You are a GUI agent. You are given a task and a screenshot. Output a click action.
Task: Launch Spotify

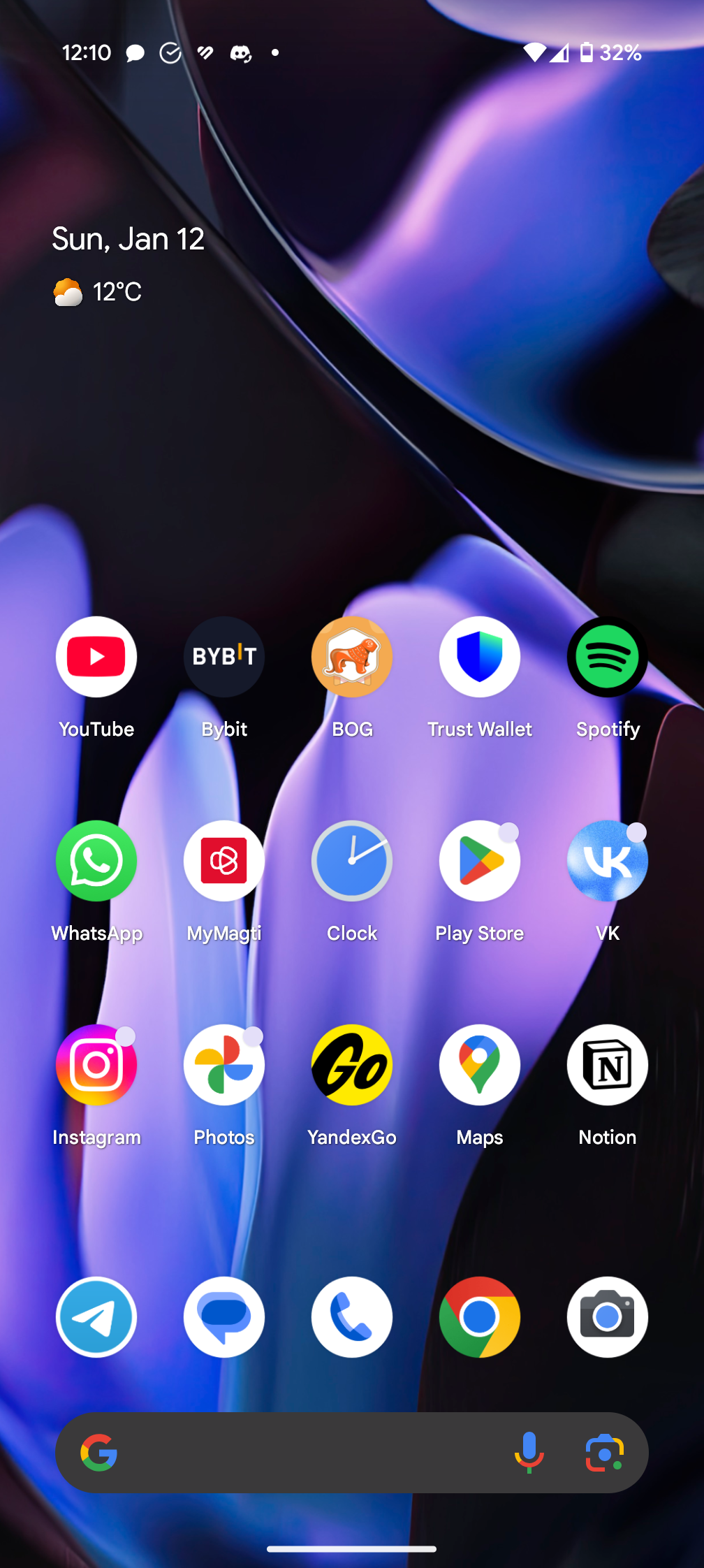[607, 657]
